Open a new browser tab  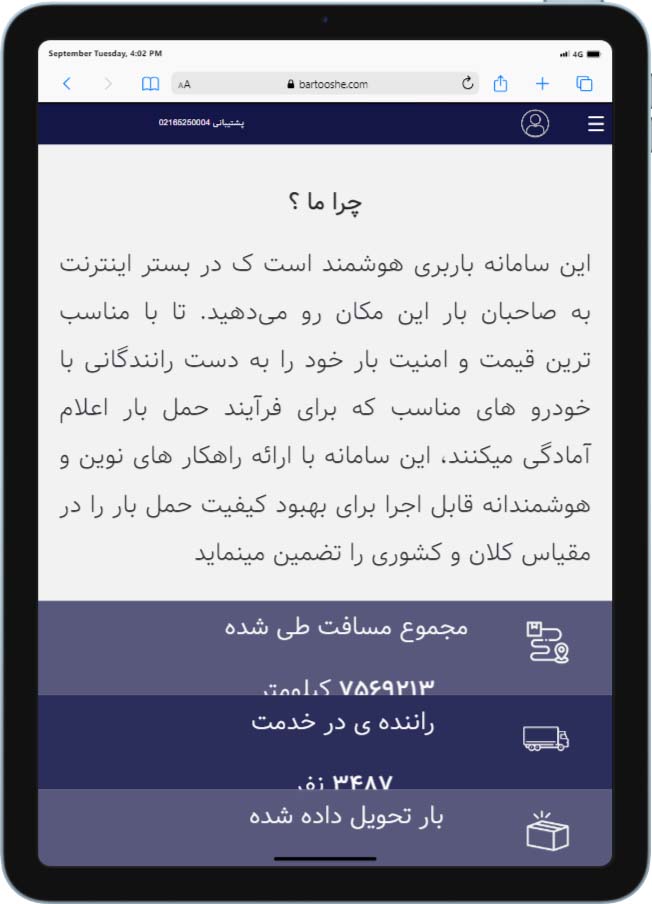(x=542, y=84)
